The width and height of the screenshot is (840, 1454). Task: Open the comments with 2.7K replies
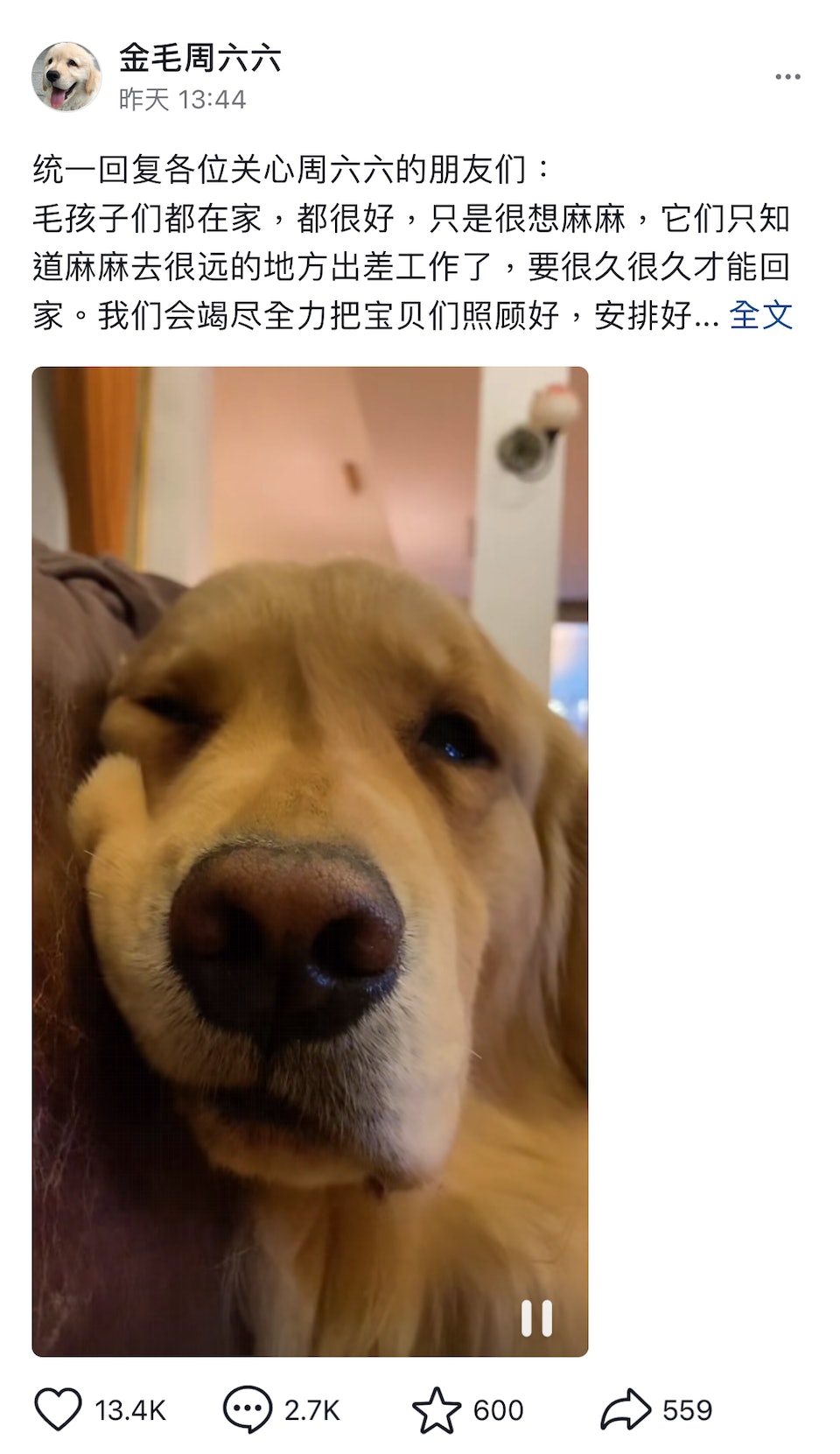[248, 1409]
